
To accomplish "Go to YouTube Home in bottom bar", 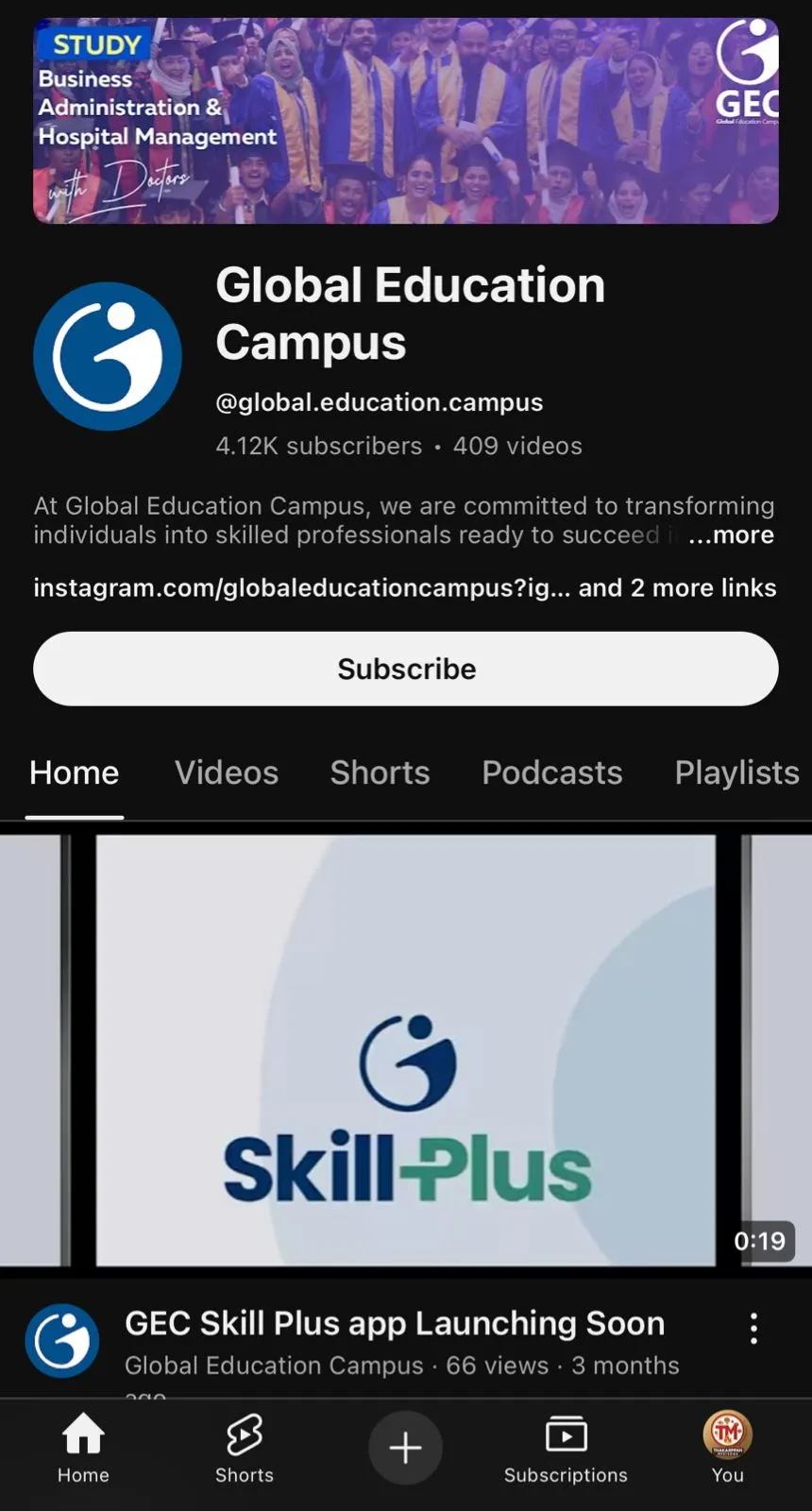I will 83,1448.
